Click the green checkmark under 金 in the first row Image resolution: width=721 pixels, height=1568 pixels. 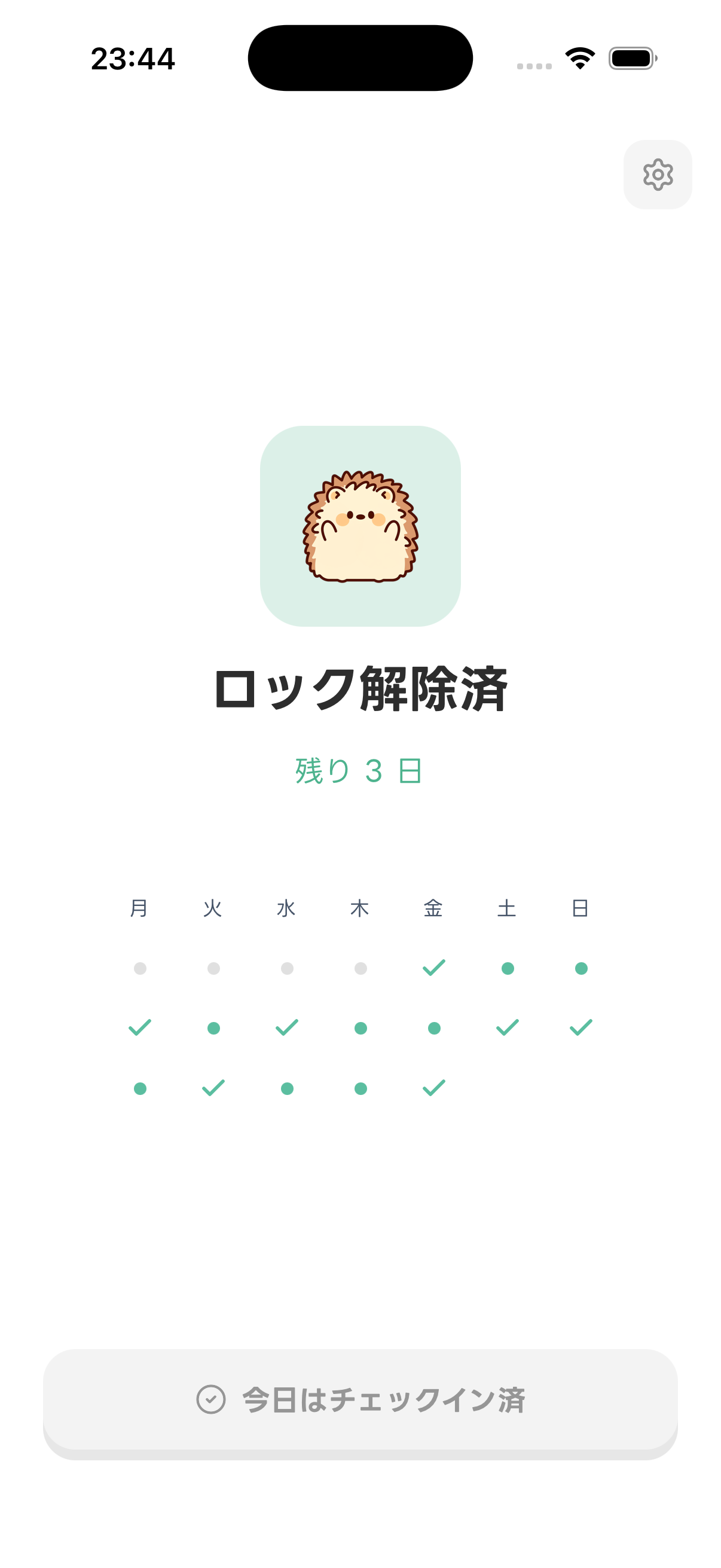click(433, 968)
